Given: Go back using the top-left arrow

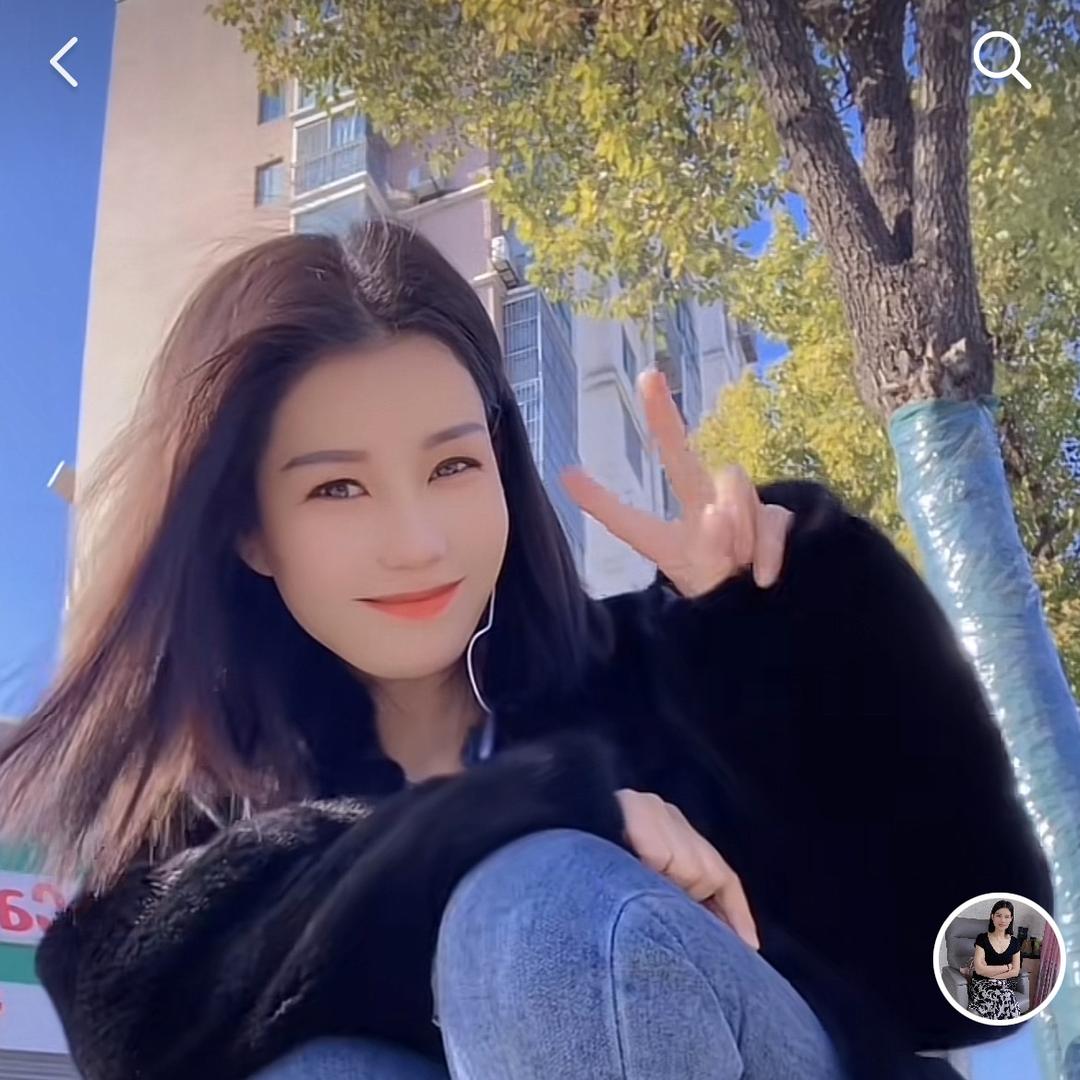Looking at the screenshot, I should (x=64, y=62).
